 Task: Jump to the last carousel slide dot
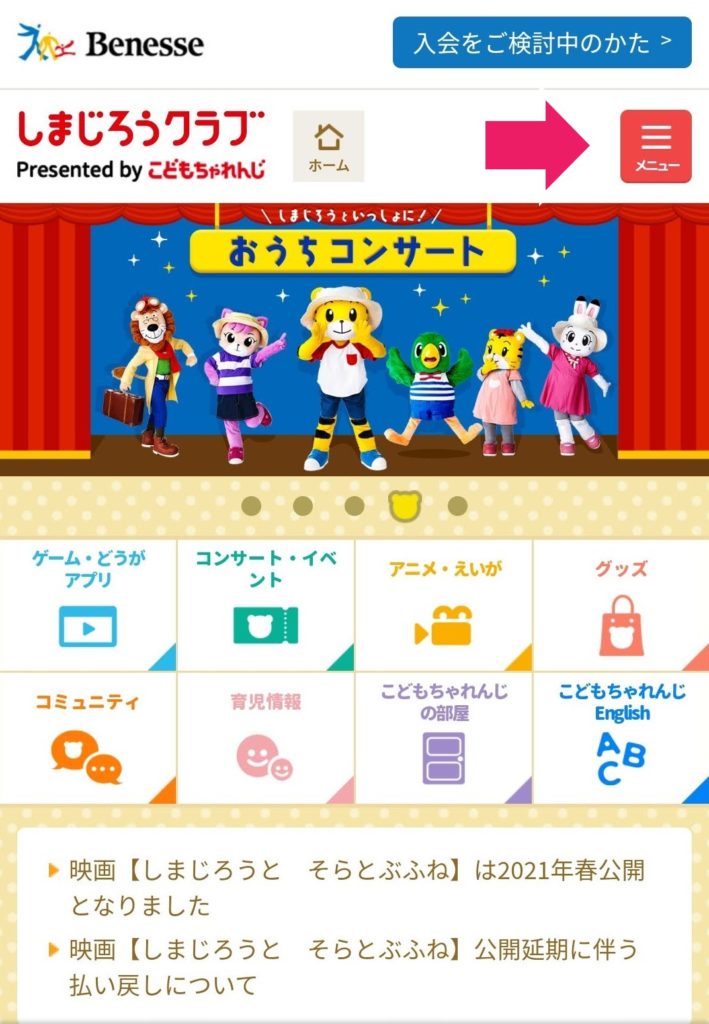[x=457, y=506]
